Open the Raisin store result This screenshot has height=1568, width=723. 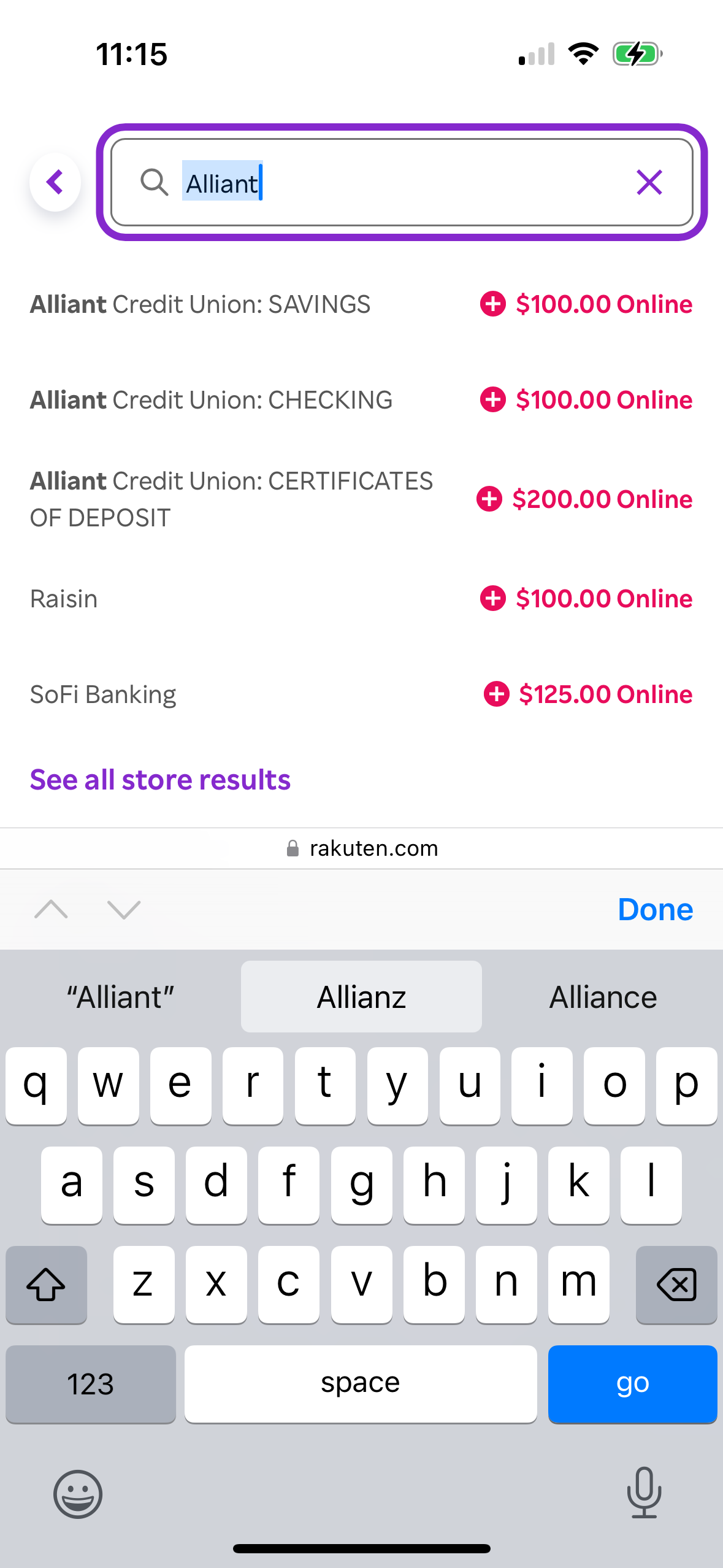[361, 599]
